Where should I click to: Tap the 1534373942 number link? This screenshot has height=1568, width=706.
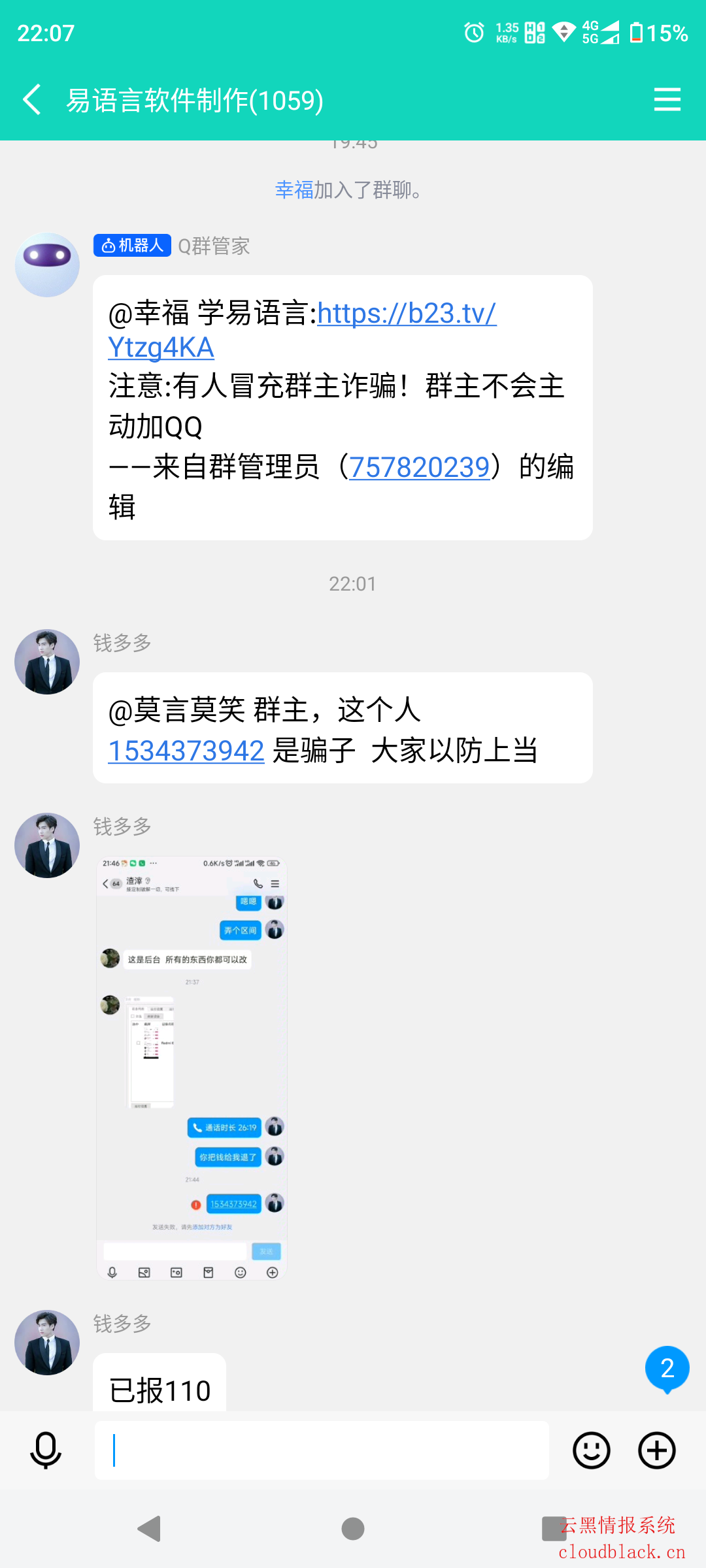[x=186, y=751]
